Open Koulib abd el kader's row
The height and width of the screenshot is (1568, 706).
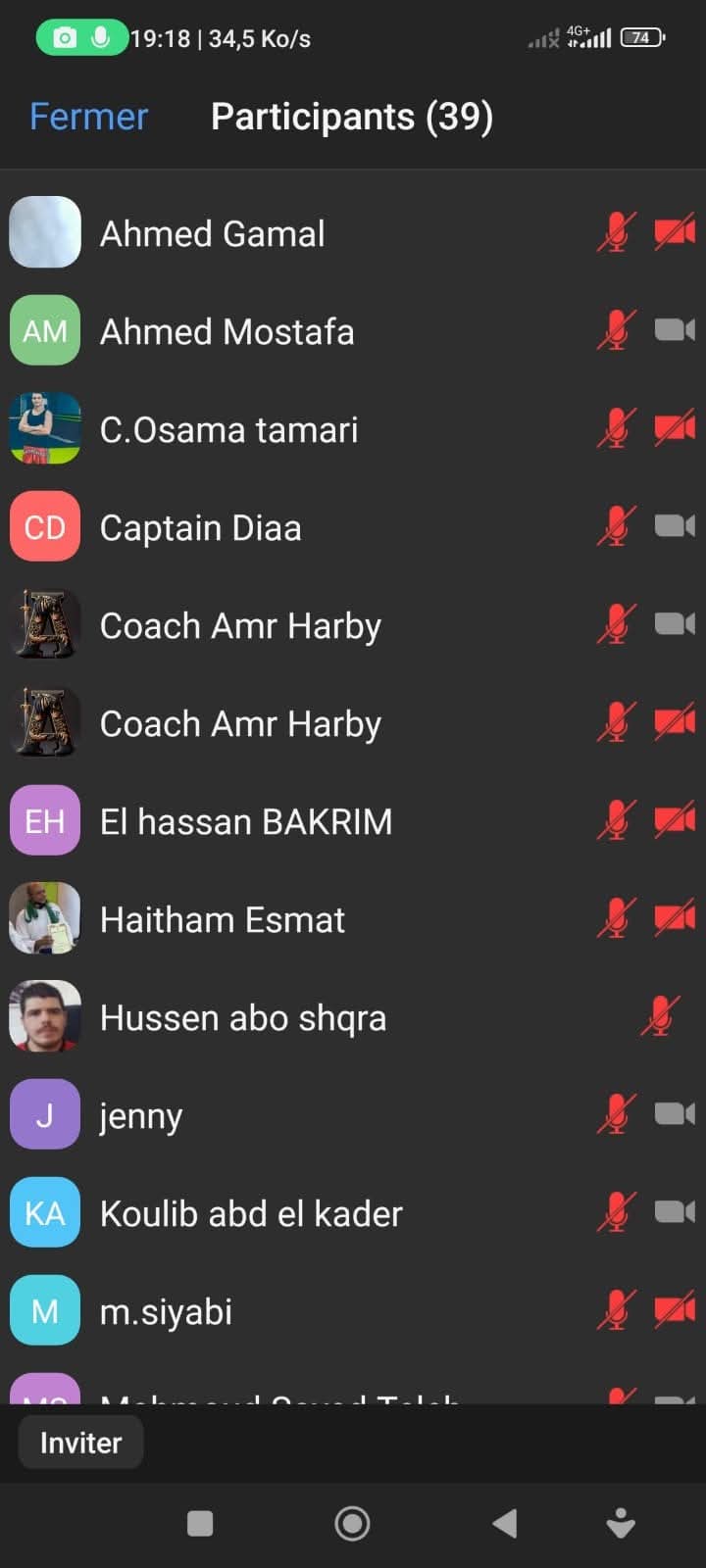(x=251, y=1213)
